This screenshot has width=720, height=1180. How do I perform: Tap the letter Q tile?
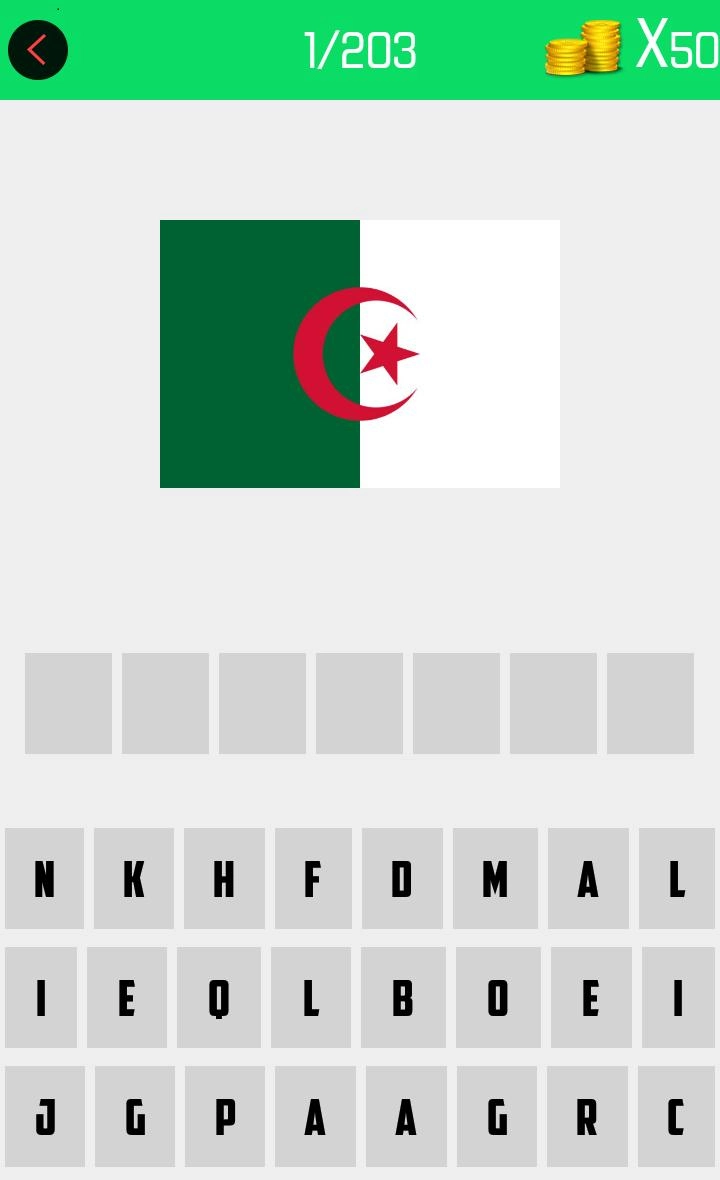pyautogui.click(x=219, y=997)
